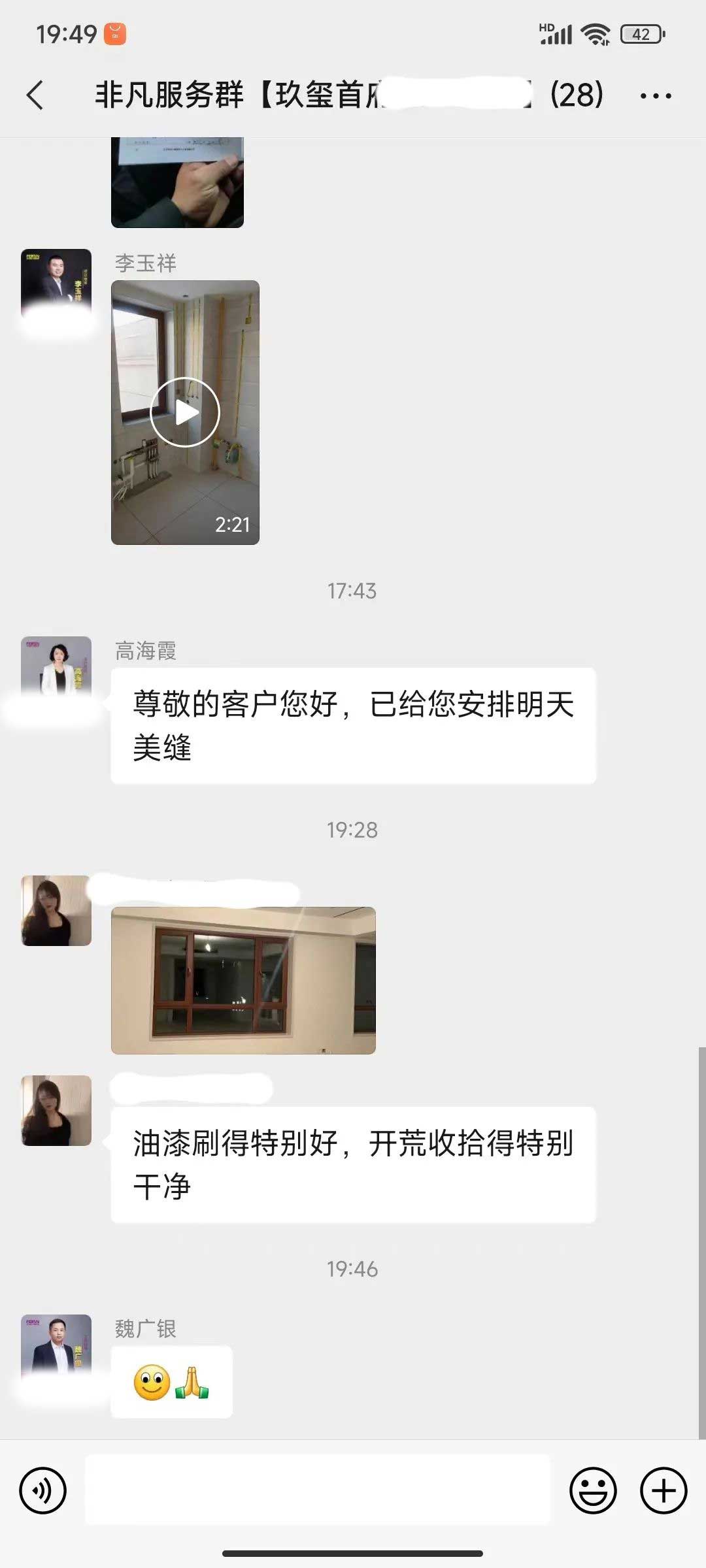View 李玉祥's profile avatar

point(56,282)
